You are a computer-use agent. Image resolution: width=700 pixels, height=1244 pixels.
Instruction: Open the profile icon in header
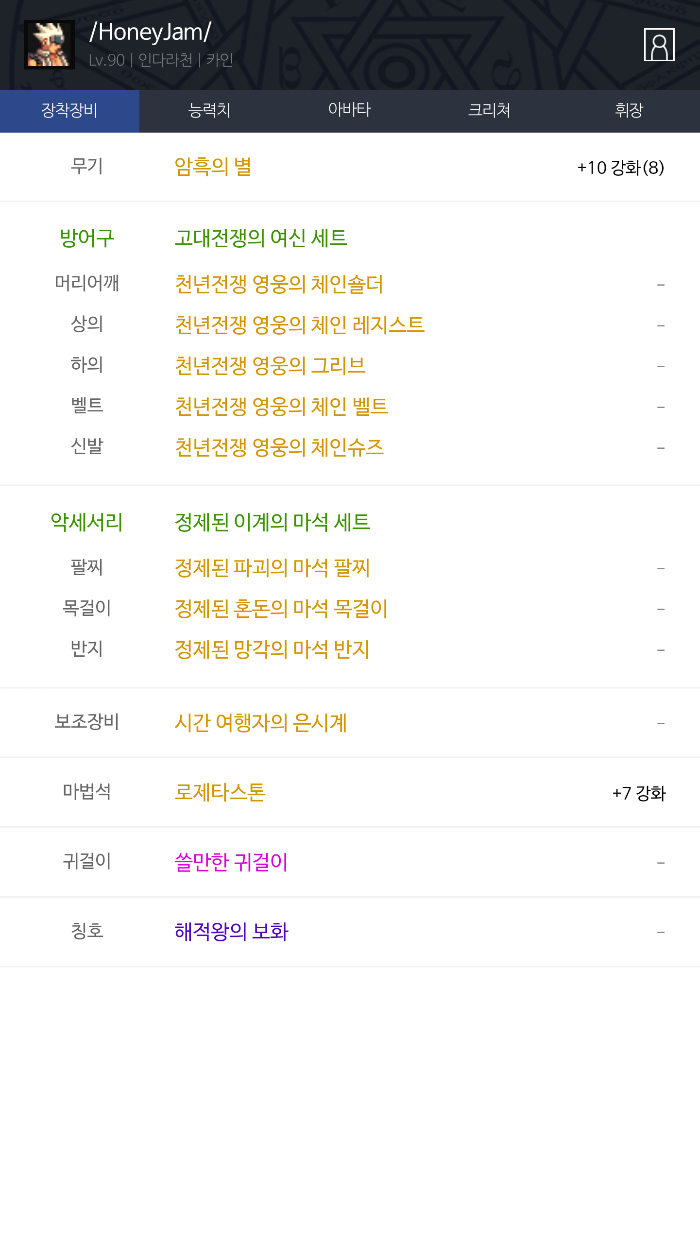pyautogui.click(x=659, y=45)
